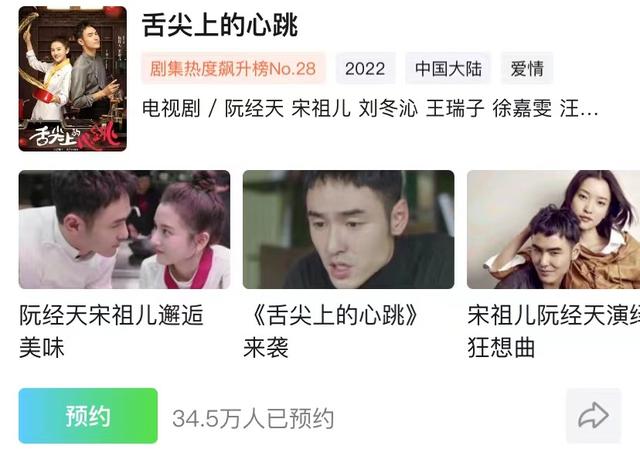The height and width of the screenshot is (473, 640).
Task: Share this drama via arrow icon
Action: click(x=593, y=416)
